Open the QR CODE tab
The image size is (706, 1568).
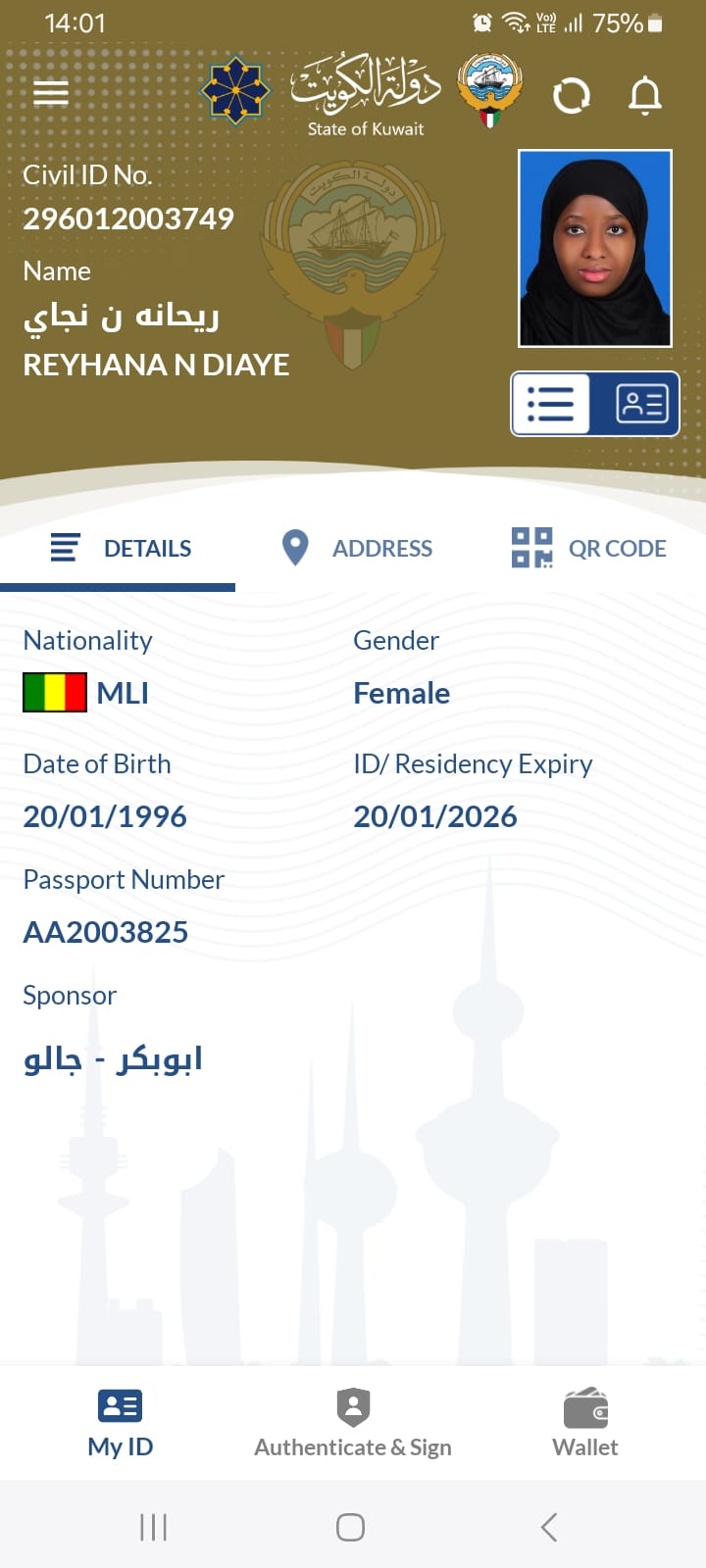coord(588,548)
